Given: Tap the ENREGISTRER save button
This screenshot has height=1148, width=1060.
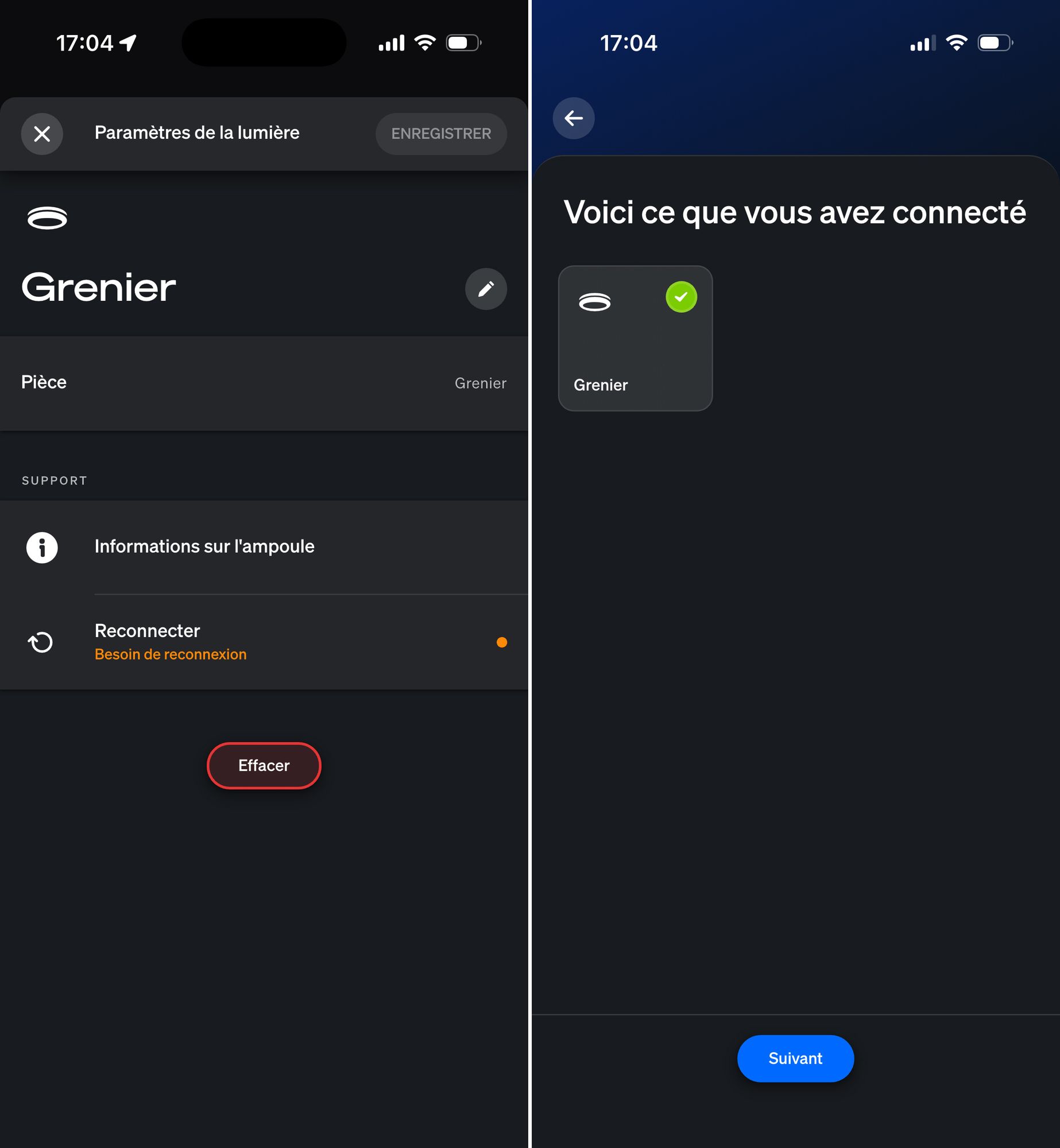Looking at the screenshot, I should [440, 134].
